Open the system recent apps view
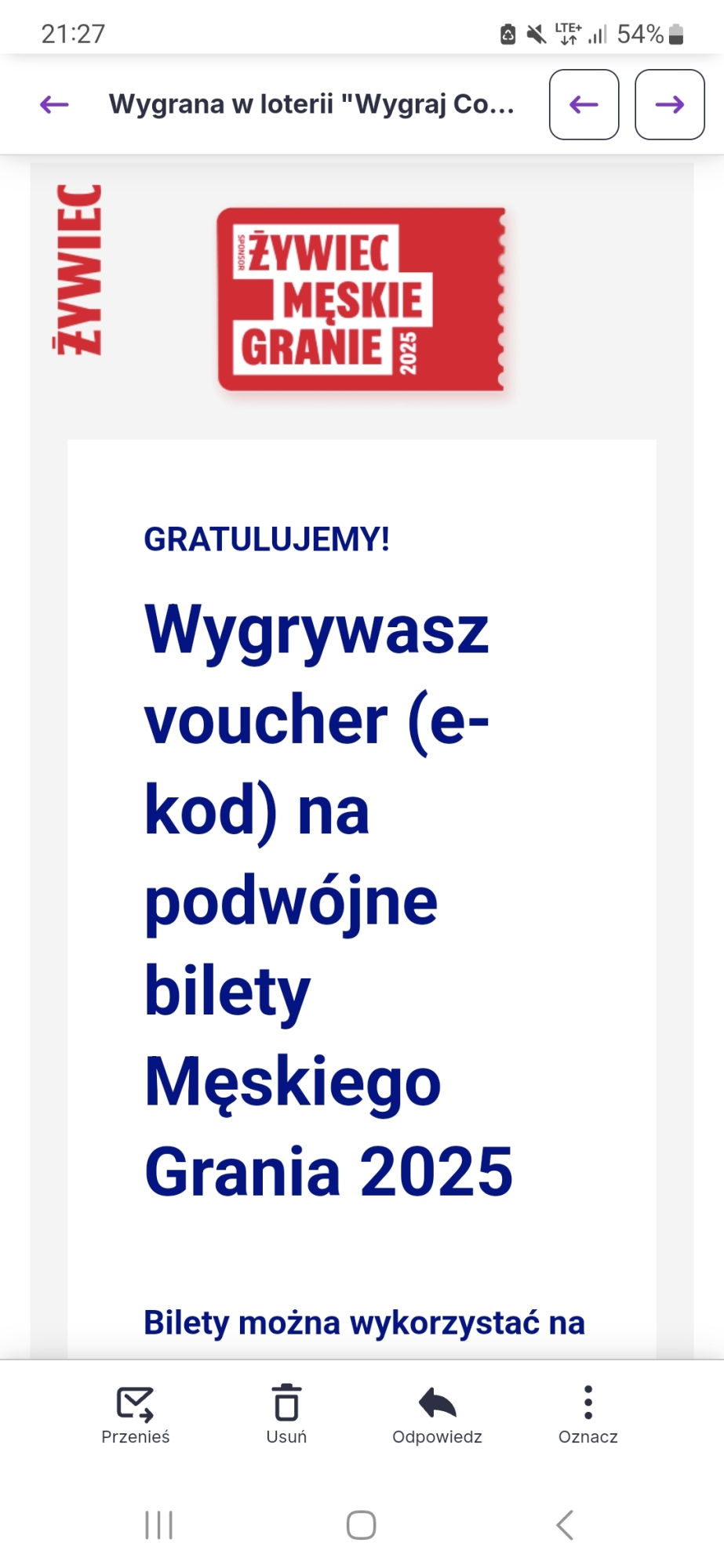 (159, 1525)
